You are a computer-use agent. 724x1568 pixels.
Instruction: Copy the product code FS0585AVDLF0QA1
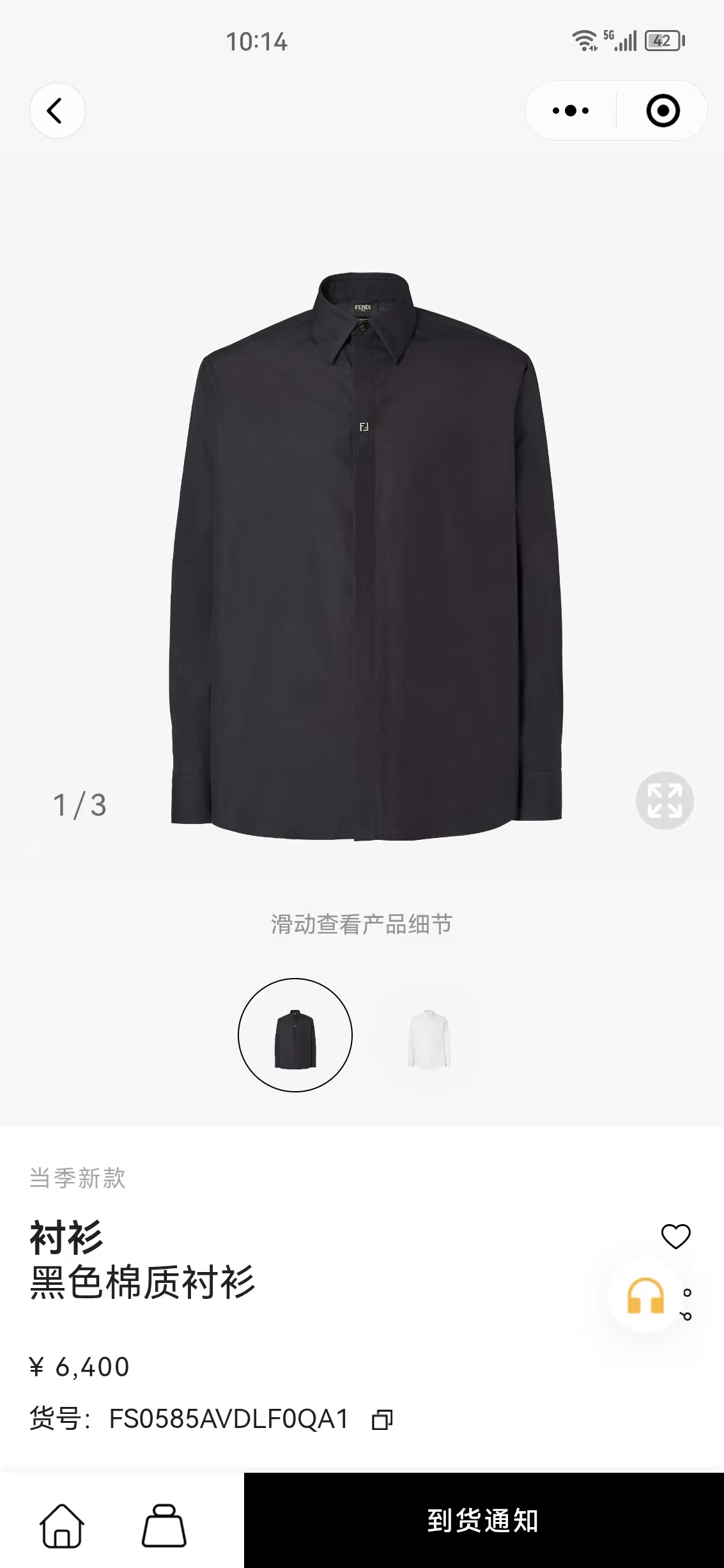382,1420
